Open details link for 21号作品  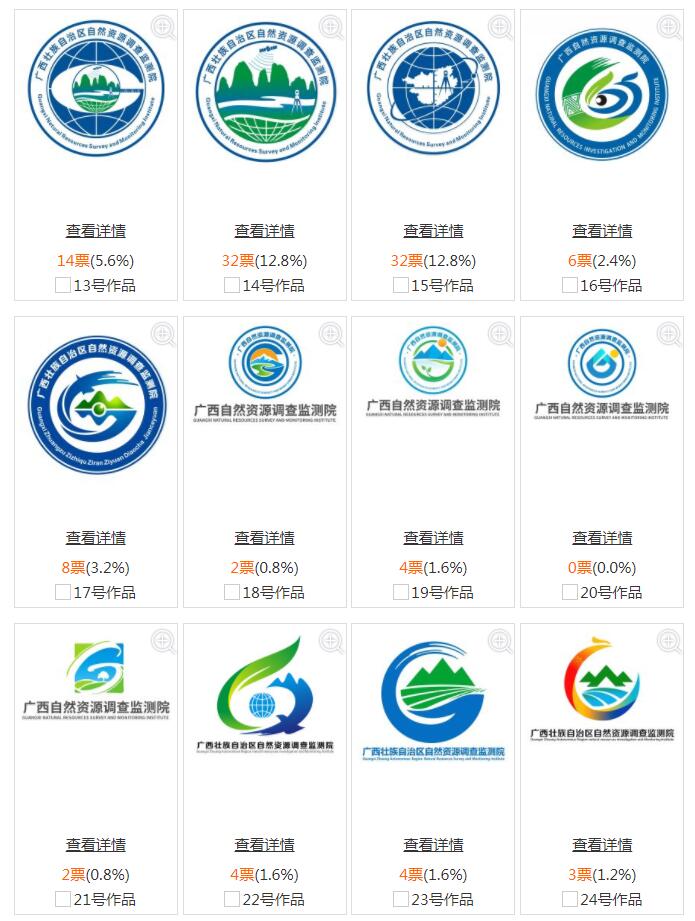point(96,845)
